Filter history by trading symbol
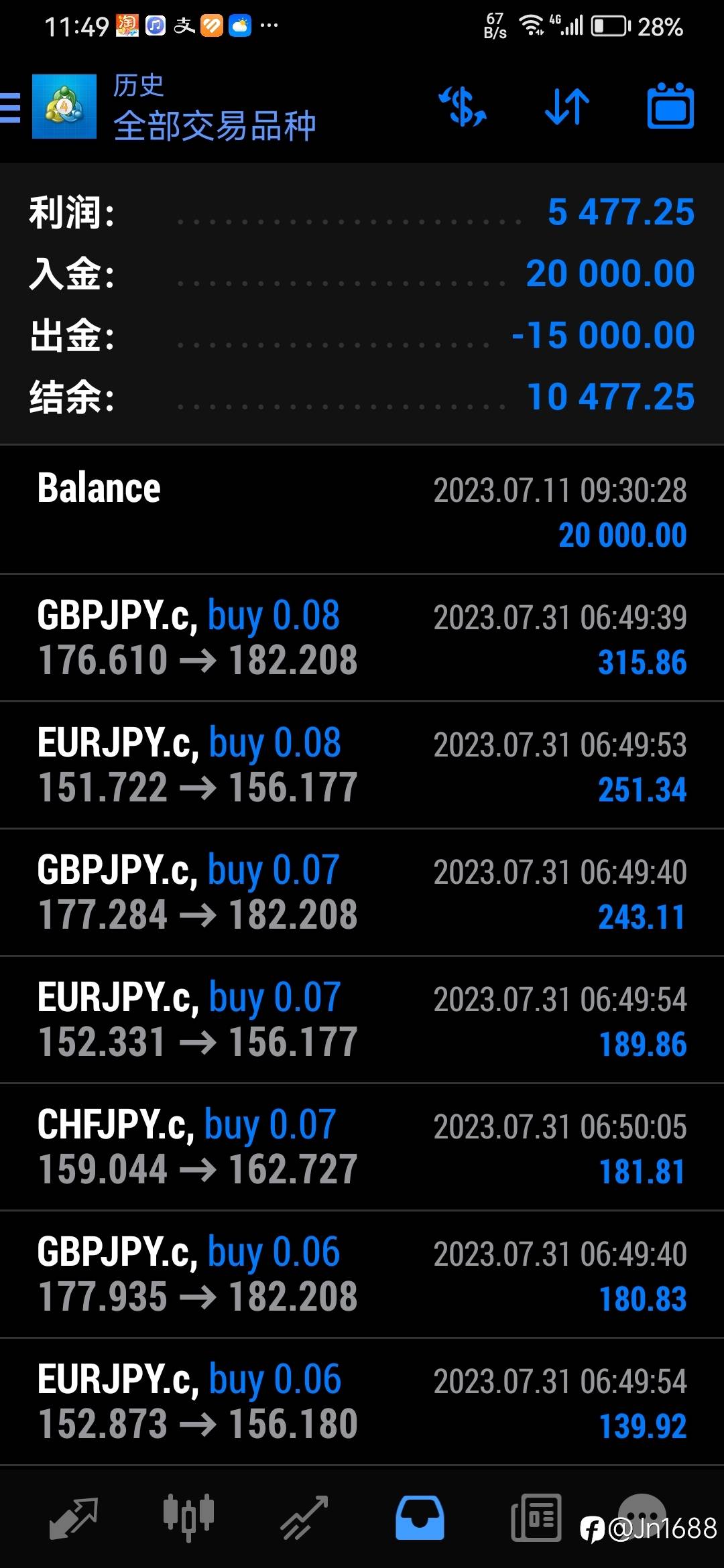This screenshot has height=1568, width=724. point(463,107)
